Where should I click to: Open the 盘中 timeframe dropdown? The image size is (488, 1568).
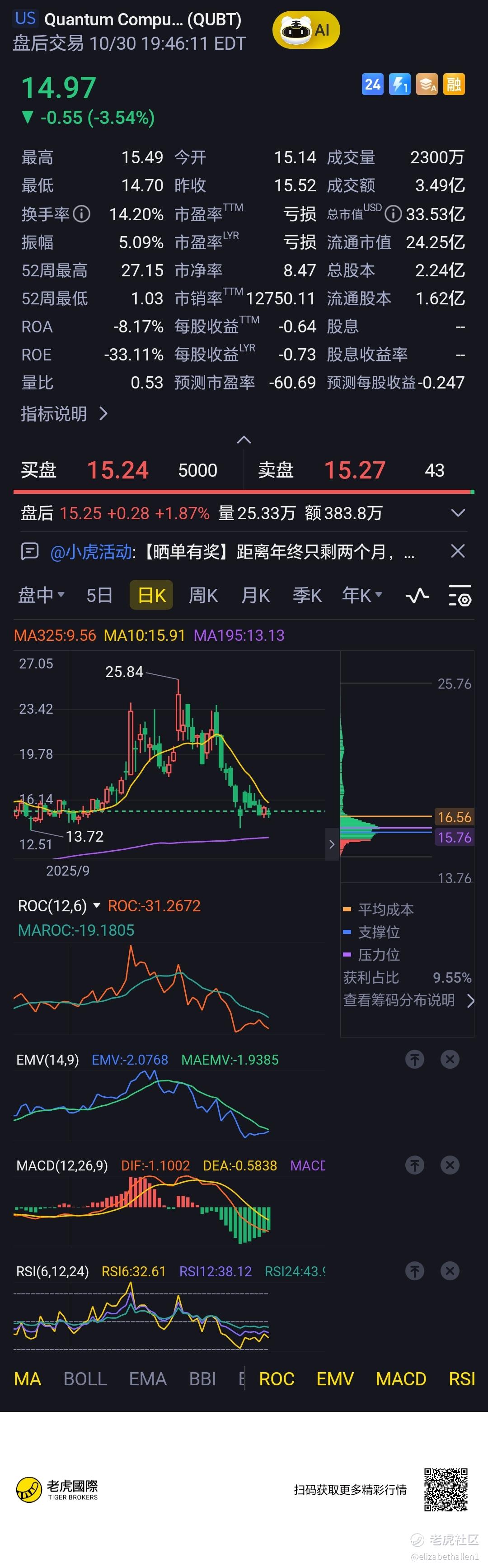point(42,595)
